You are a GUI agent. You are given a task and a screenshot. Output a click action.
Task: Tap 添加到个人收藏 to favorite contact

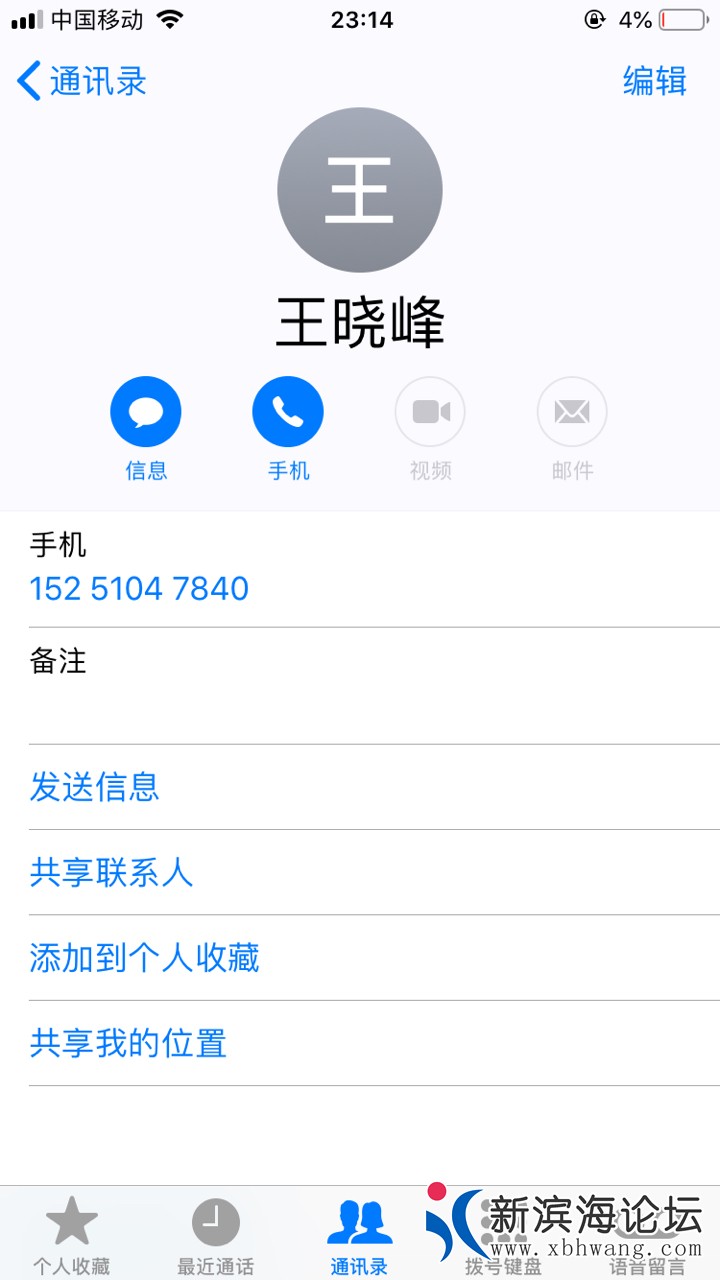(145, 958)
